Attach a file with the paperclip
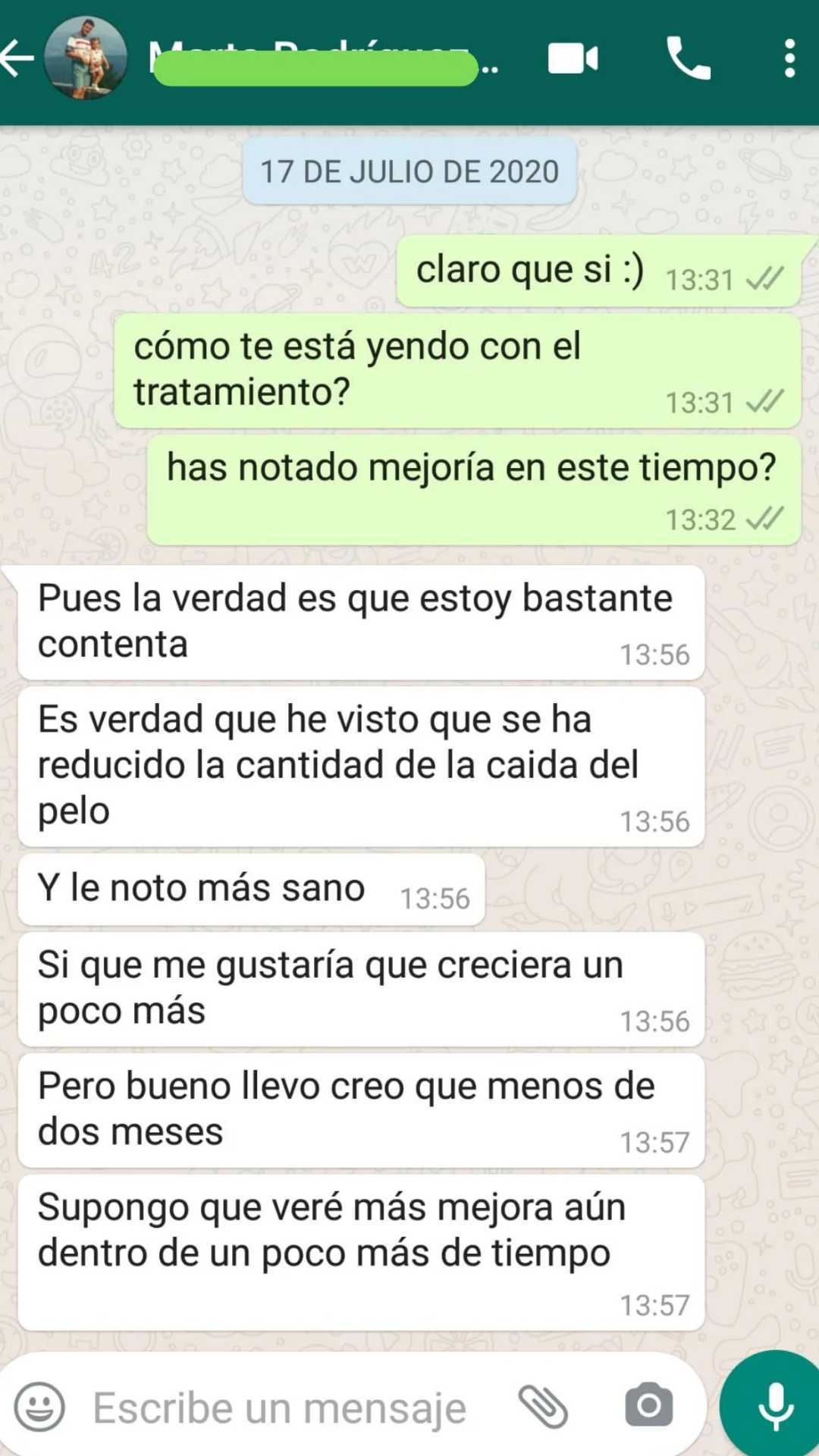 click(x=543, y=1406)
